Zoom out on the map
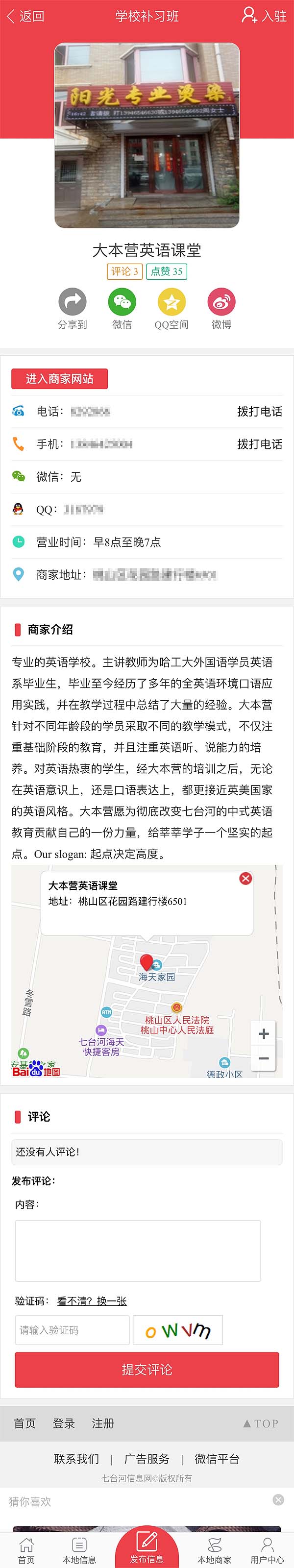 tap(264, 1058)
